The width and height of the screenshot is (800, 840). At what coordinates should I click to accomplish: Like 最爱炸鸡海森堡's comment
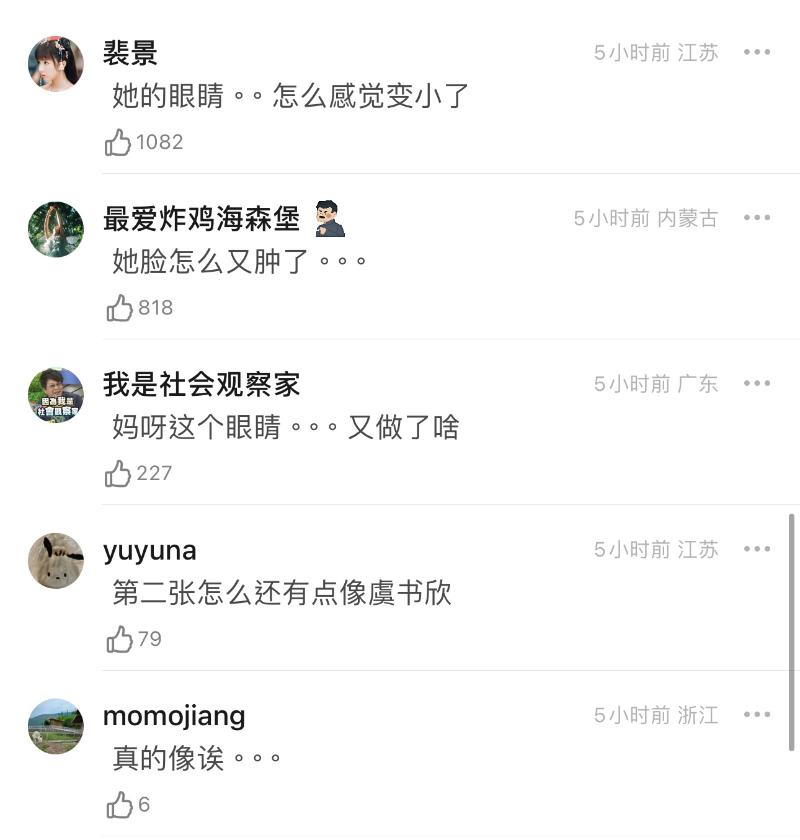point(120,308)
